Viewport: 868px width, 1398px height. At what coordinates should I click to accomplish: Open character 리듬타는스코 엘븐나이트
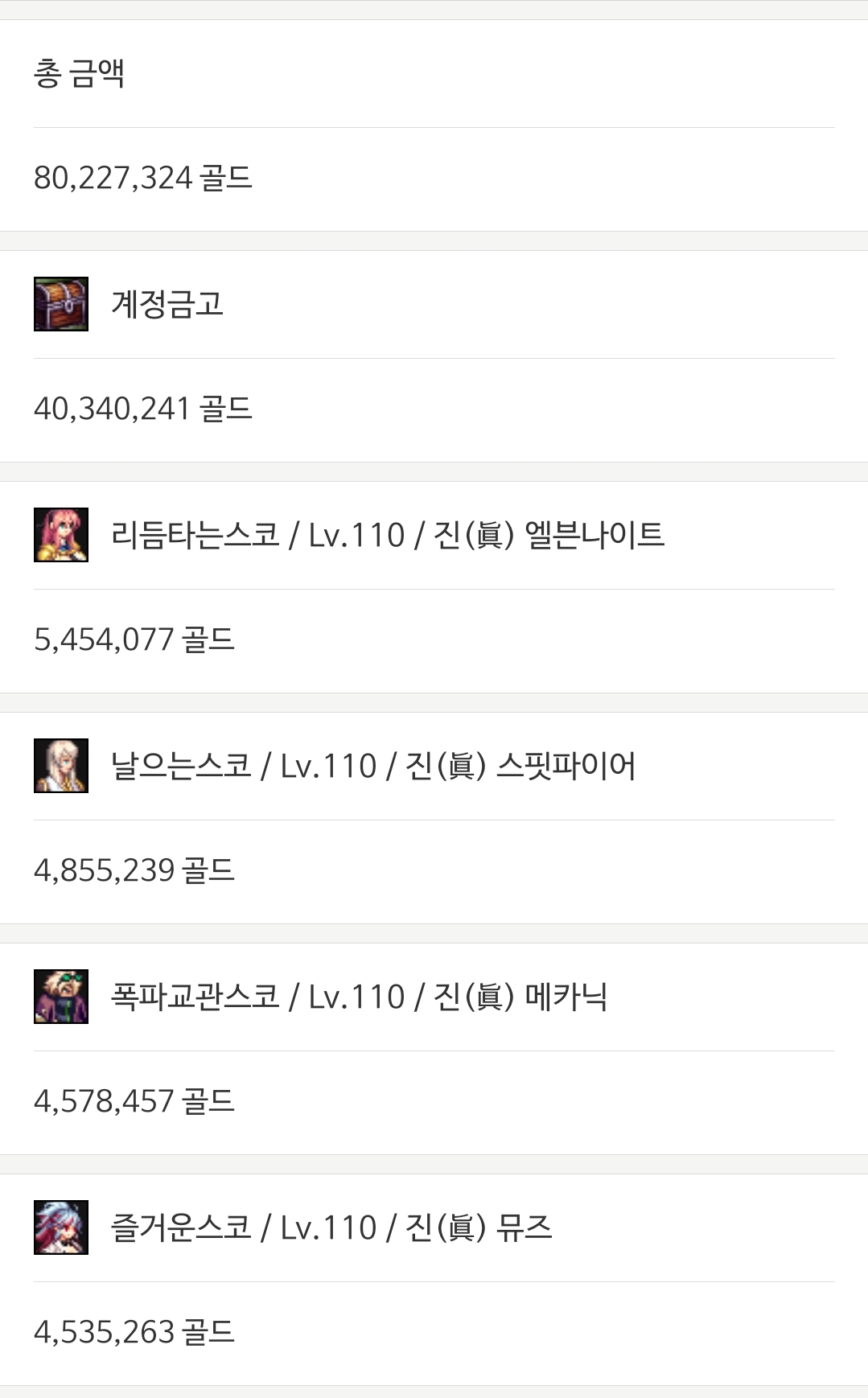click(434, 535)
